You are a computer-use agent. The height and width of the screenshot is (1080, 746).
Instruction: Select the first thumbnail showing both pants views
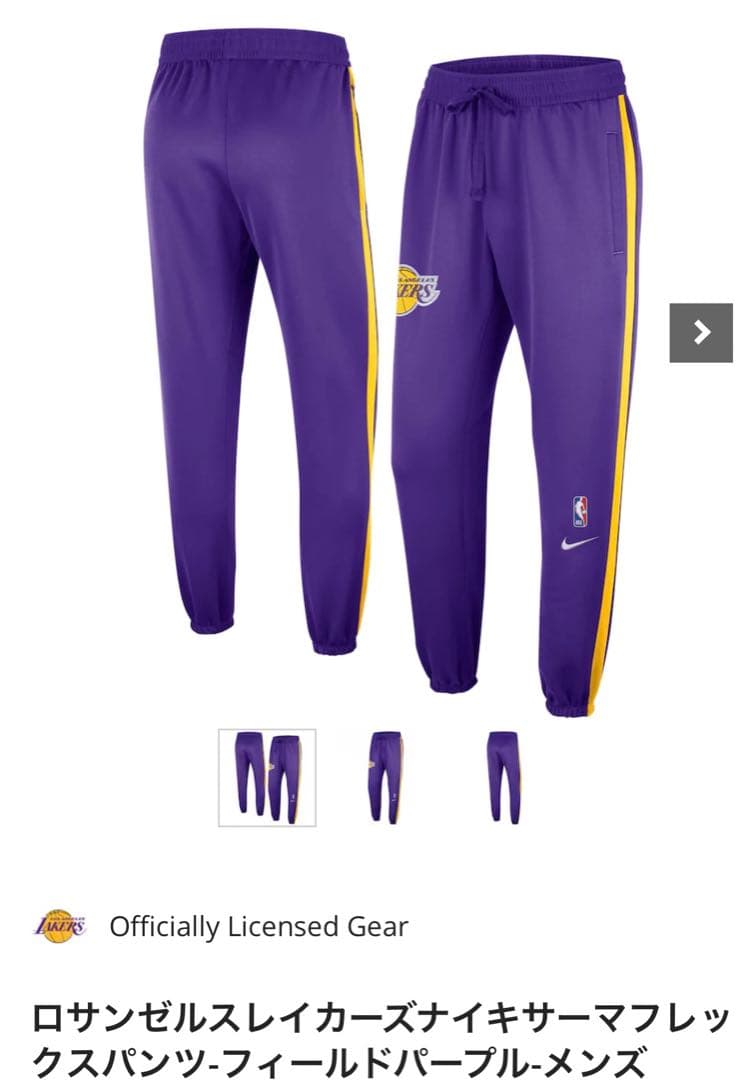click(x=267, y=777)
